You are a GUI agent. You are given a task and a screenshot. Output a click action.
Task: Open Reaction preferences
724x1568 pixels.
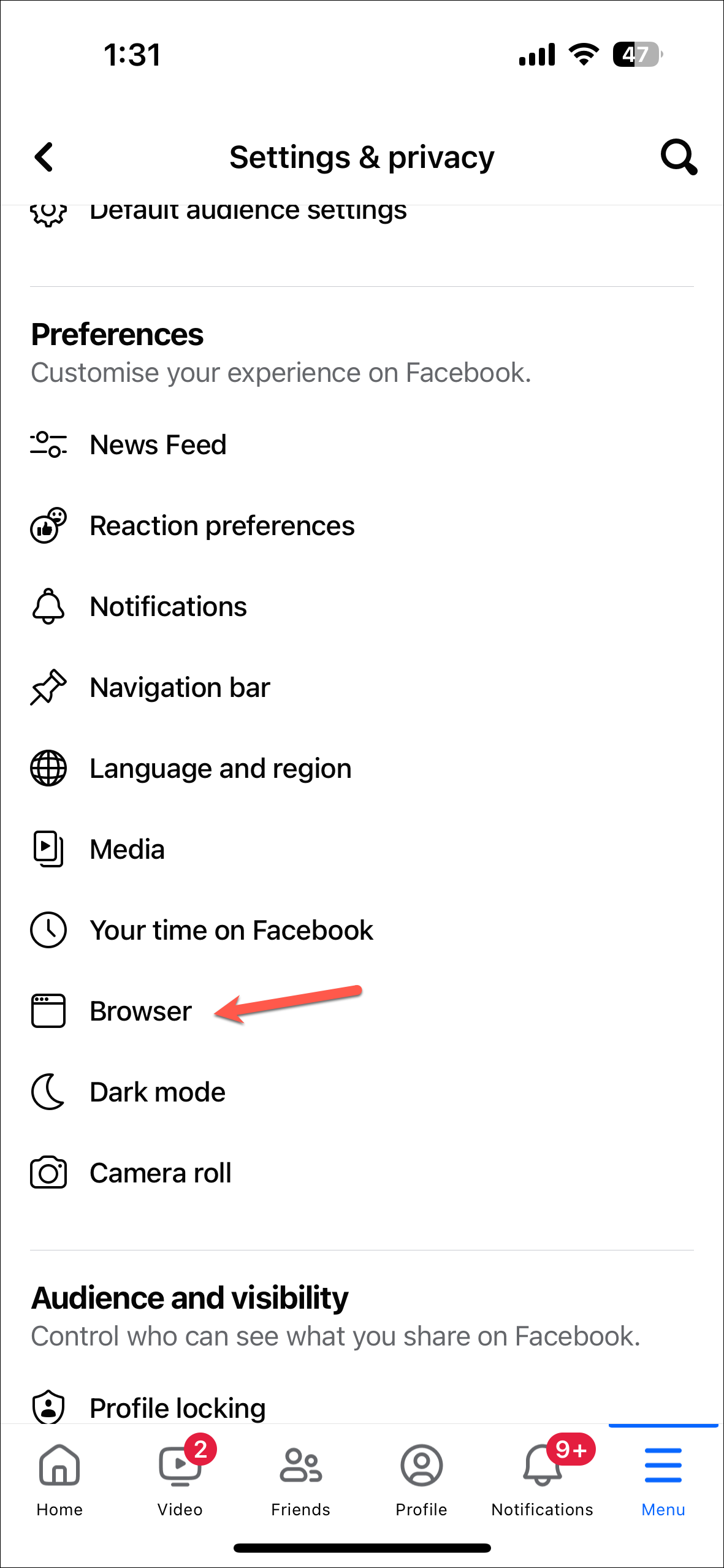[221, 525]
